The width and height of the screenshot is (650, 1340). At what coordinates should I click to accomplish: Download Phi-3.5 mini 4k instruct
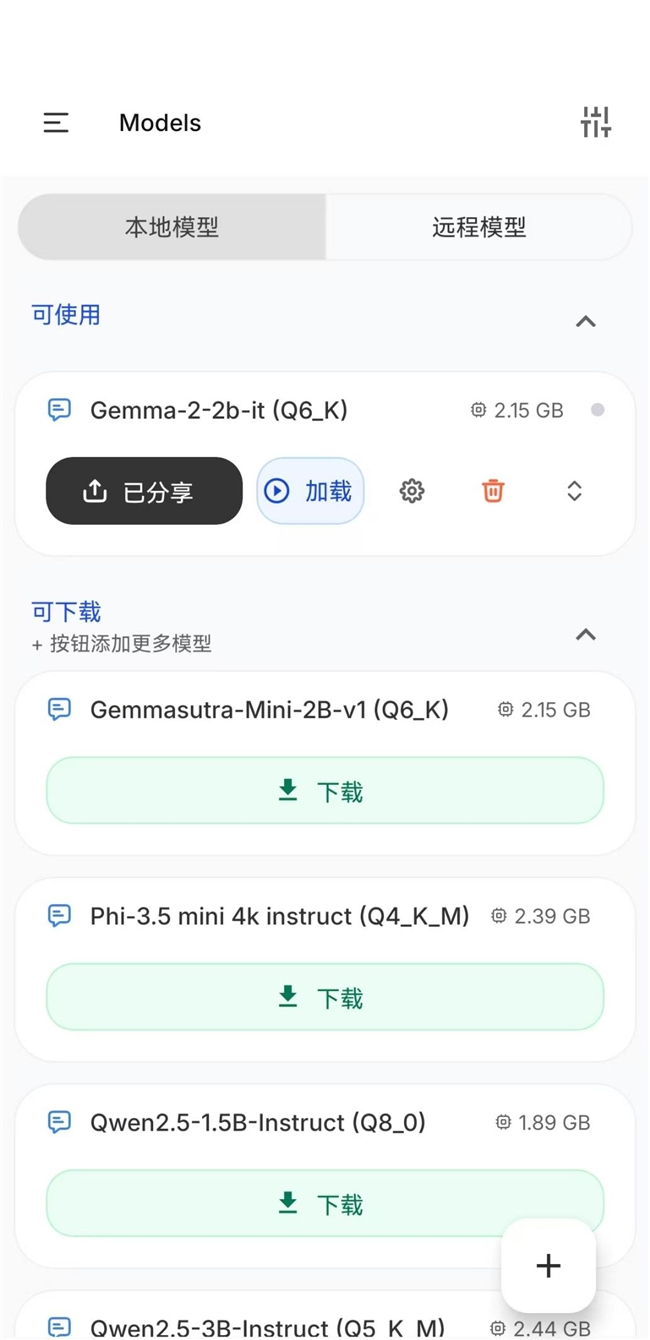[325, 997]
